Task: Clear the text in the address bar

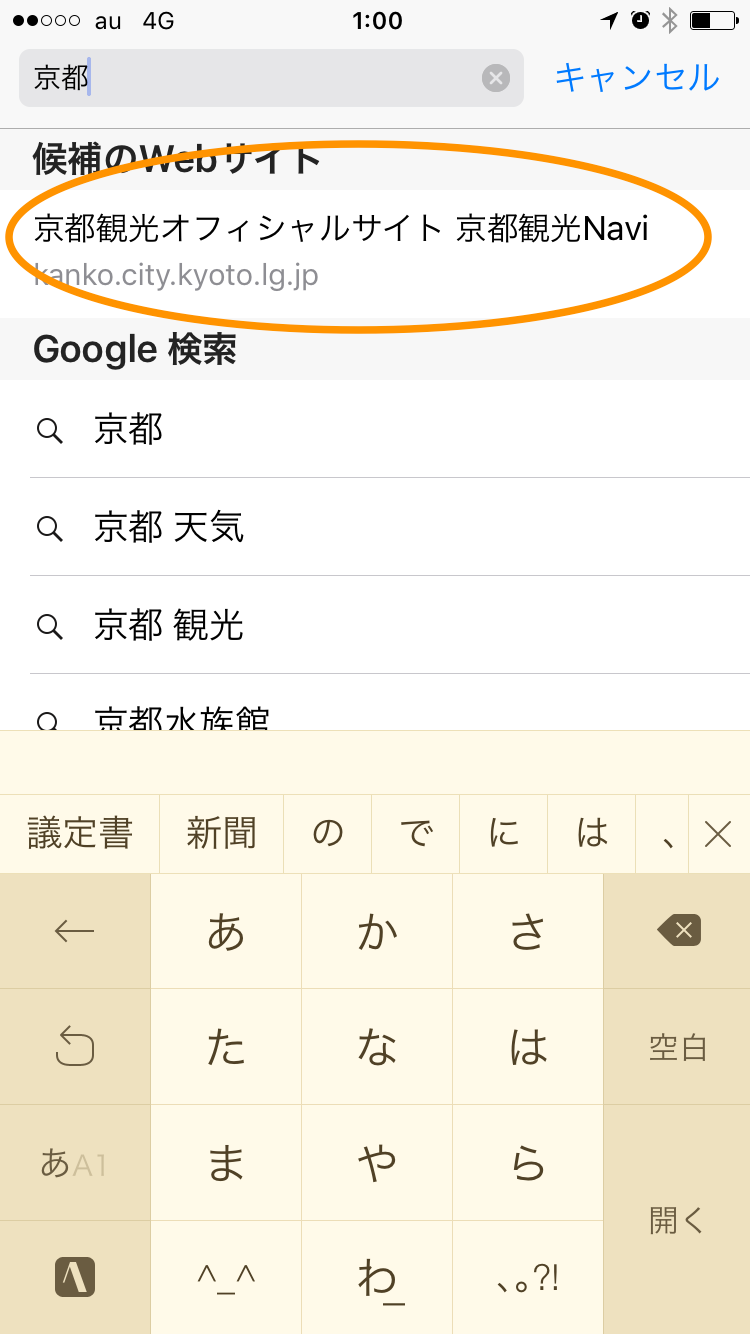Action: coord(496,78)
